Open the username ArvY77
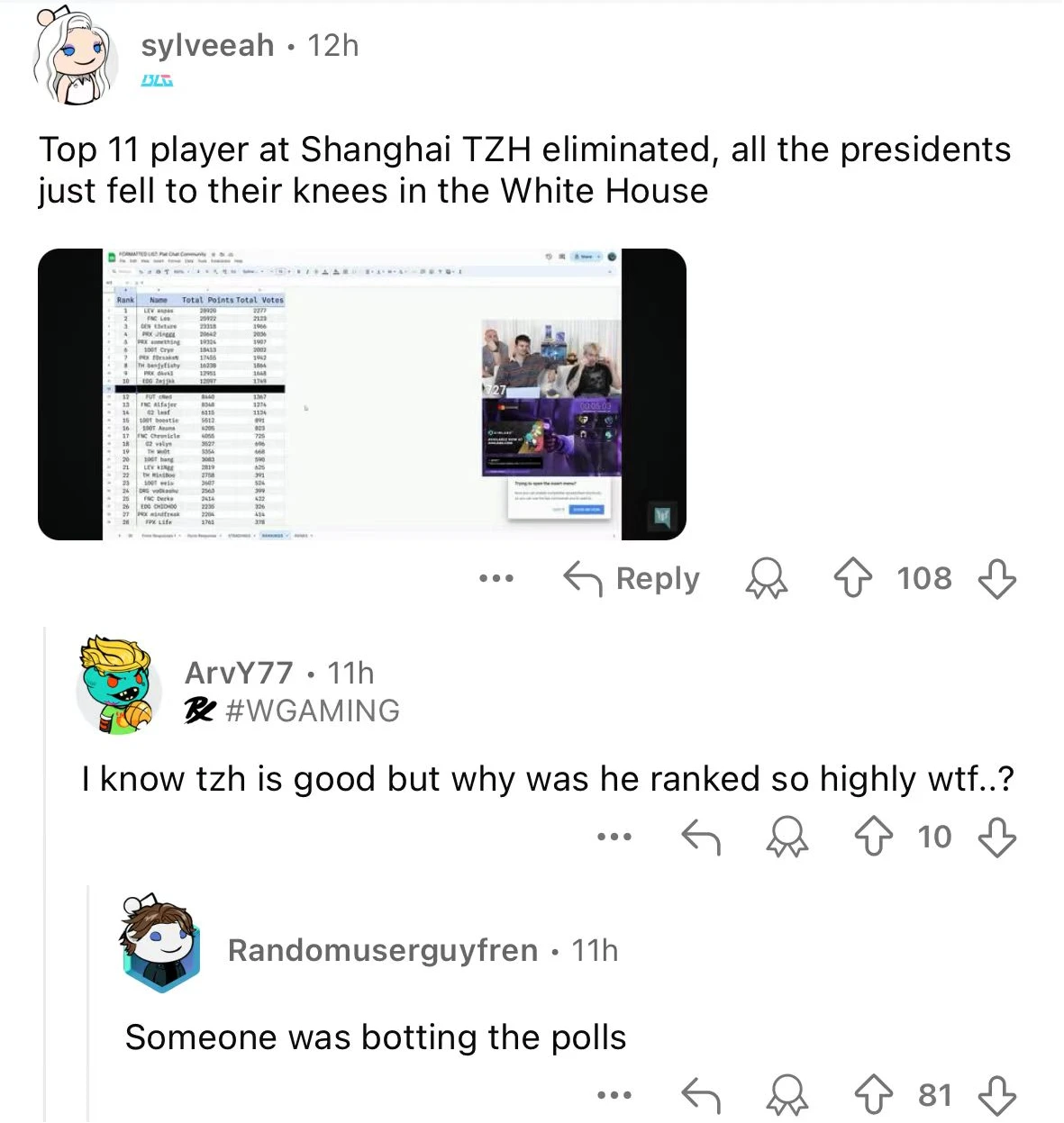1064x1123 pixels. tap(239, 673)
